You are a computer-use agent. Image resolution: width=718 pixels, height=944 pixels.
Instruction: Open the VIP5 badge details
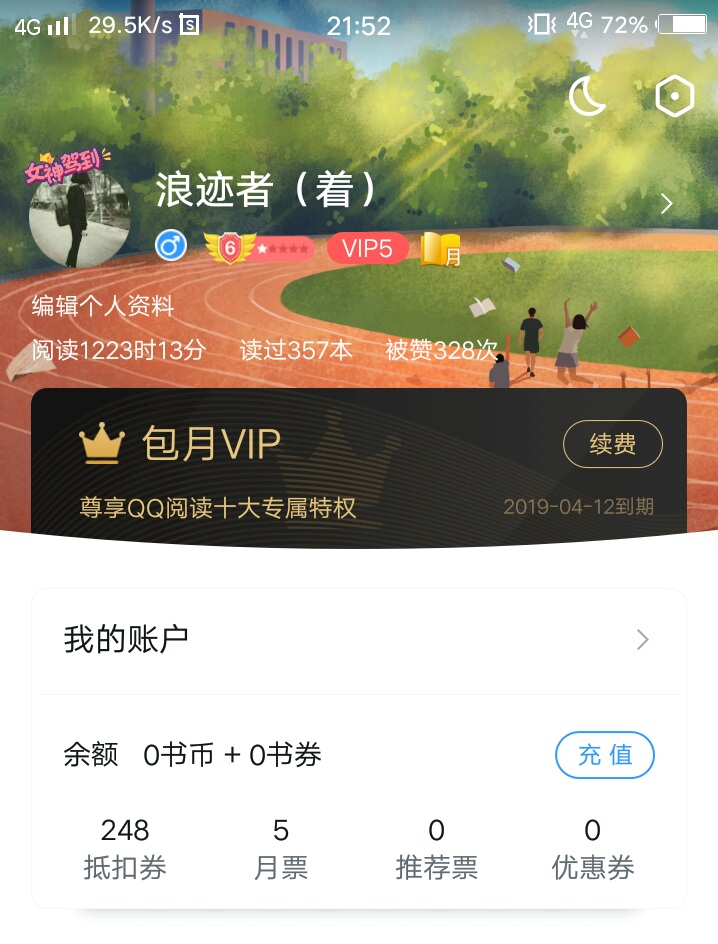pos(367,248)
